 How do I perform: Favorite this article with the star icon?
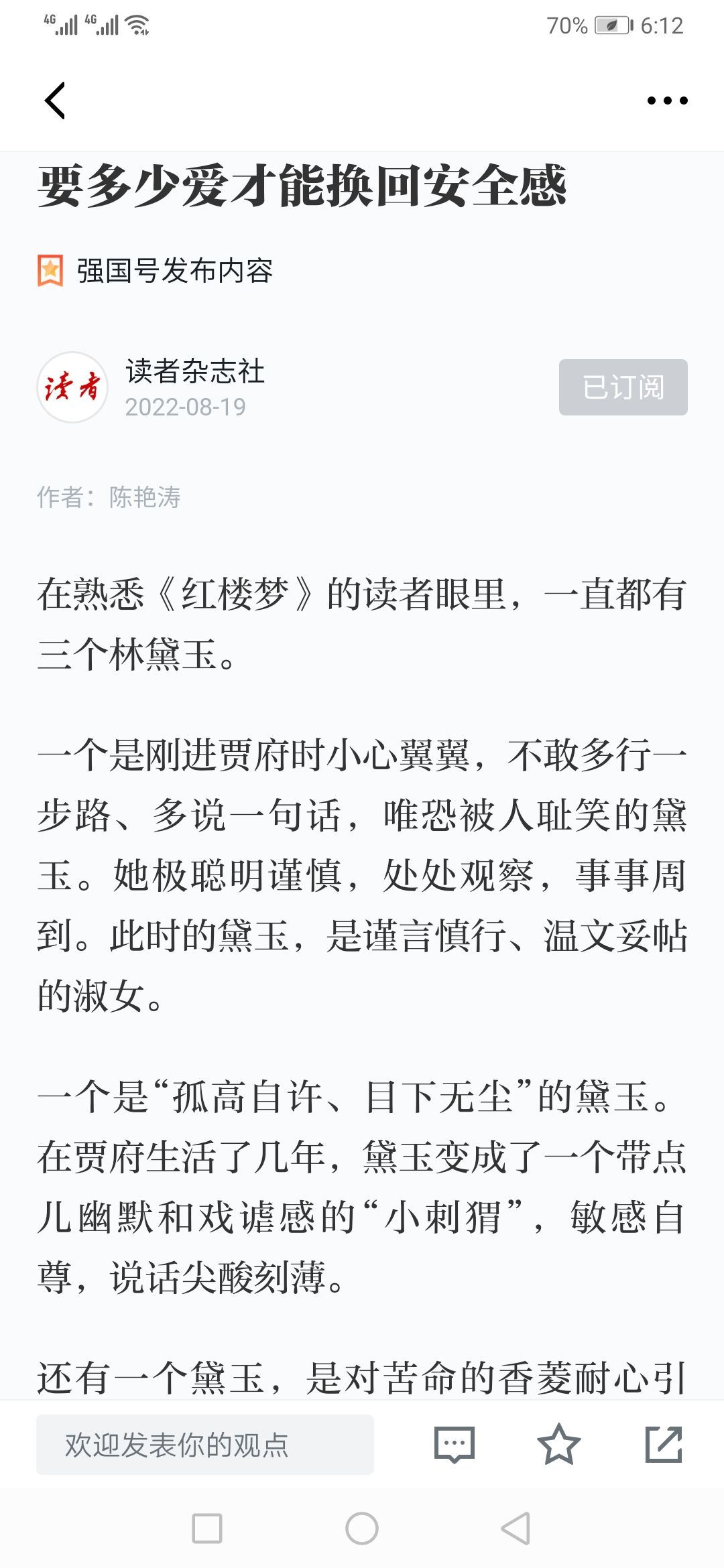pyautogui.click(x=558, y=1445)
